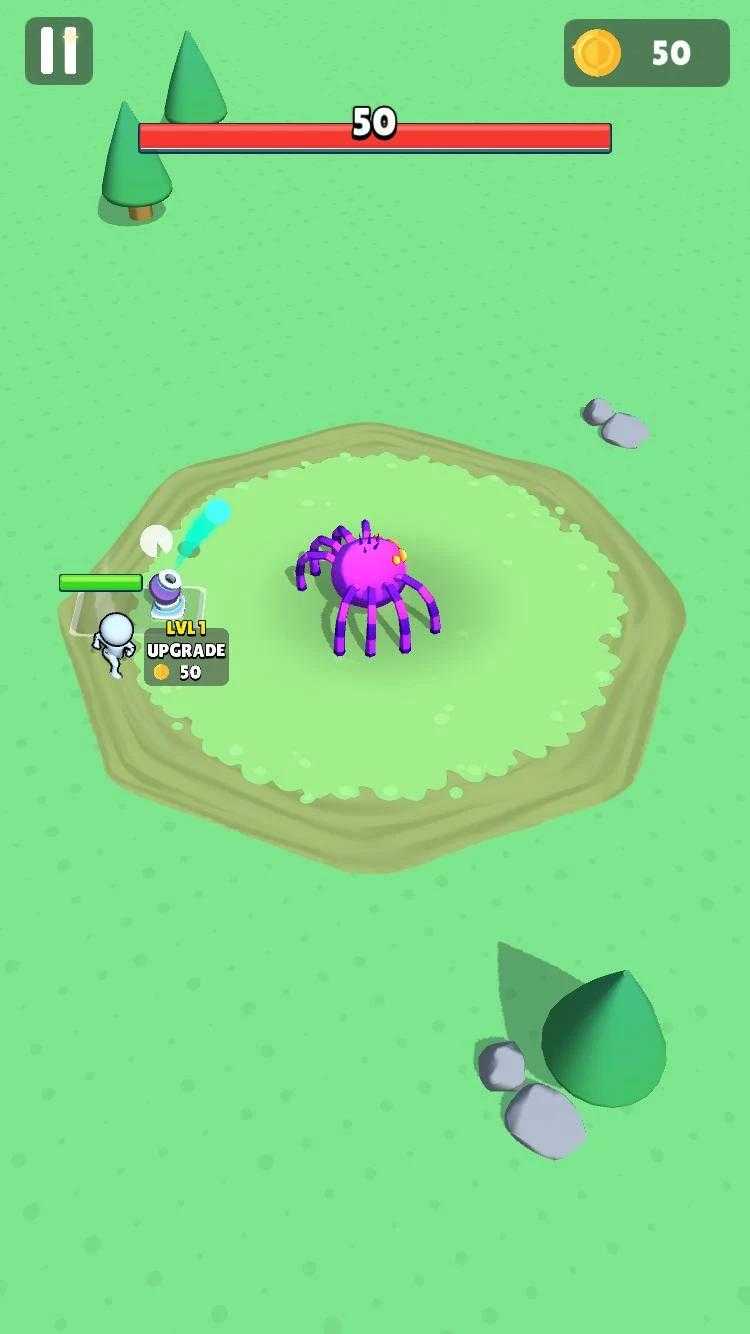Viewport: 750px width, 1334px height.
Task: Pause the game
Action: click(x=58, y=51)
